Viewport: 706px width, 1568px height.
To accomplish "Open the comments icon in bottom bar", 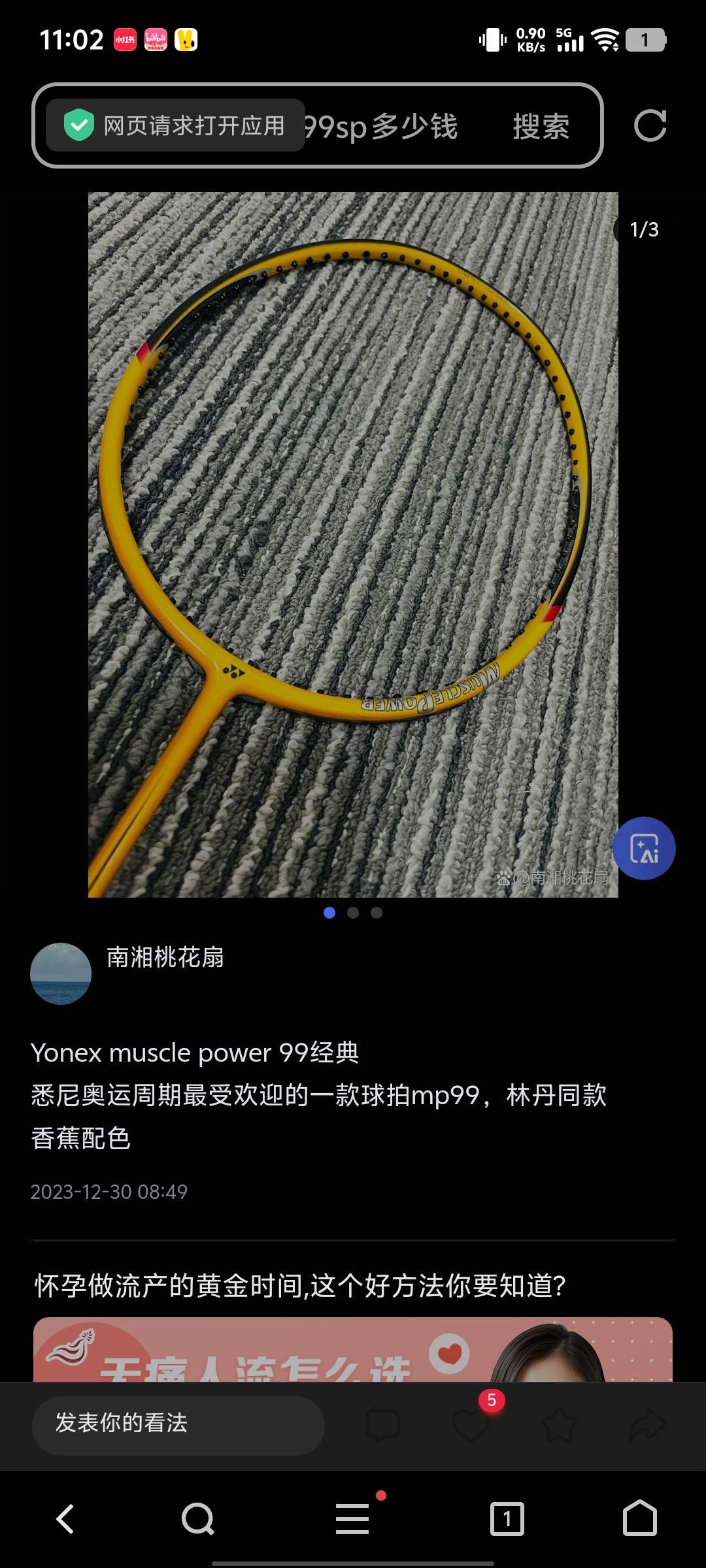I will tap(383, 1426).
